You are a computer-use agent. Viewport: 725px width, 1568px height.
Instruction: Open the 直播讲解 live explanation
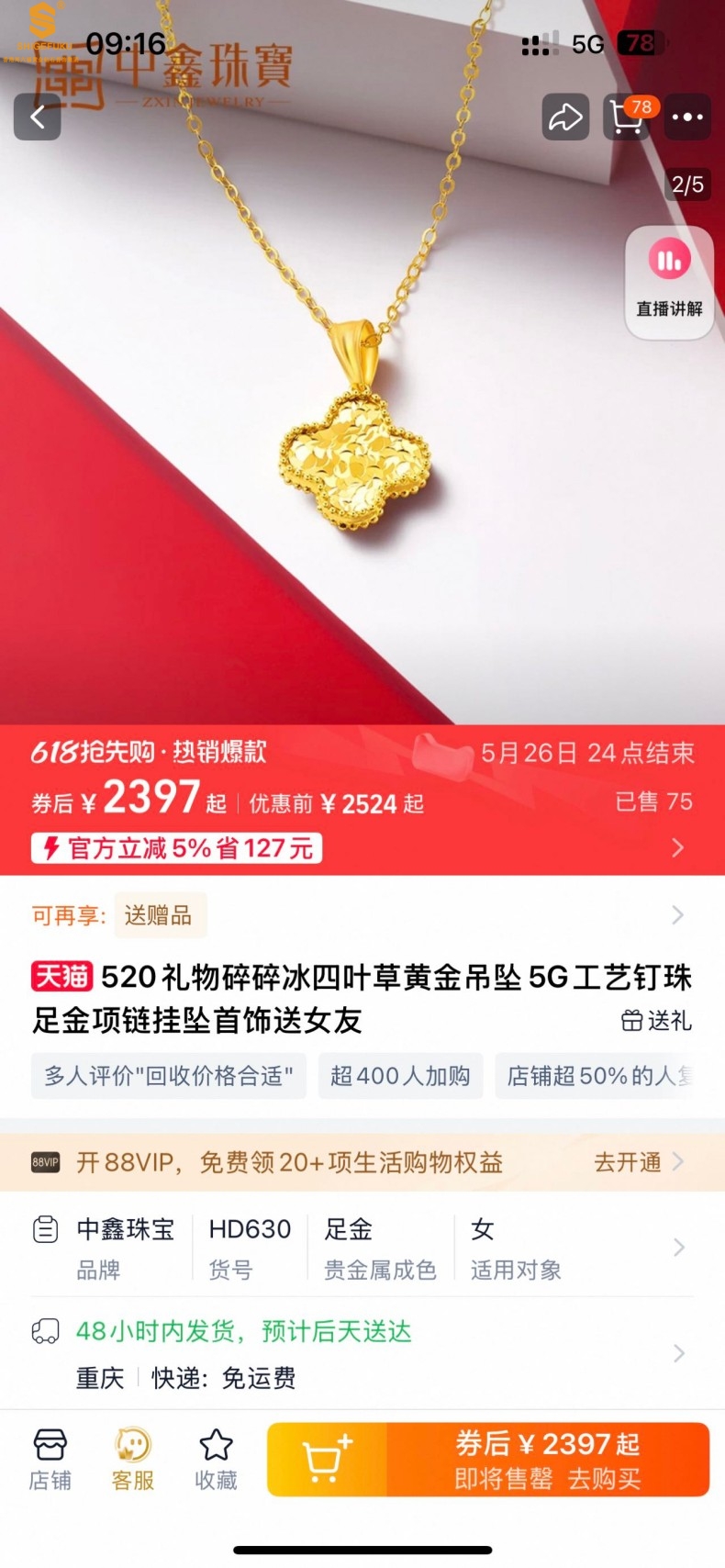click(x=669, y=282)
